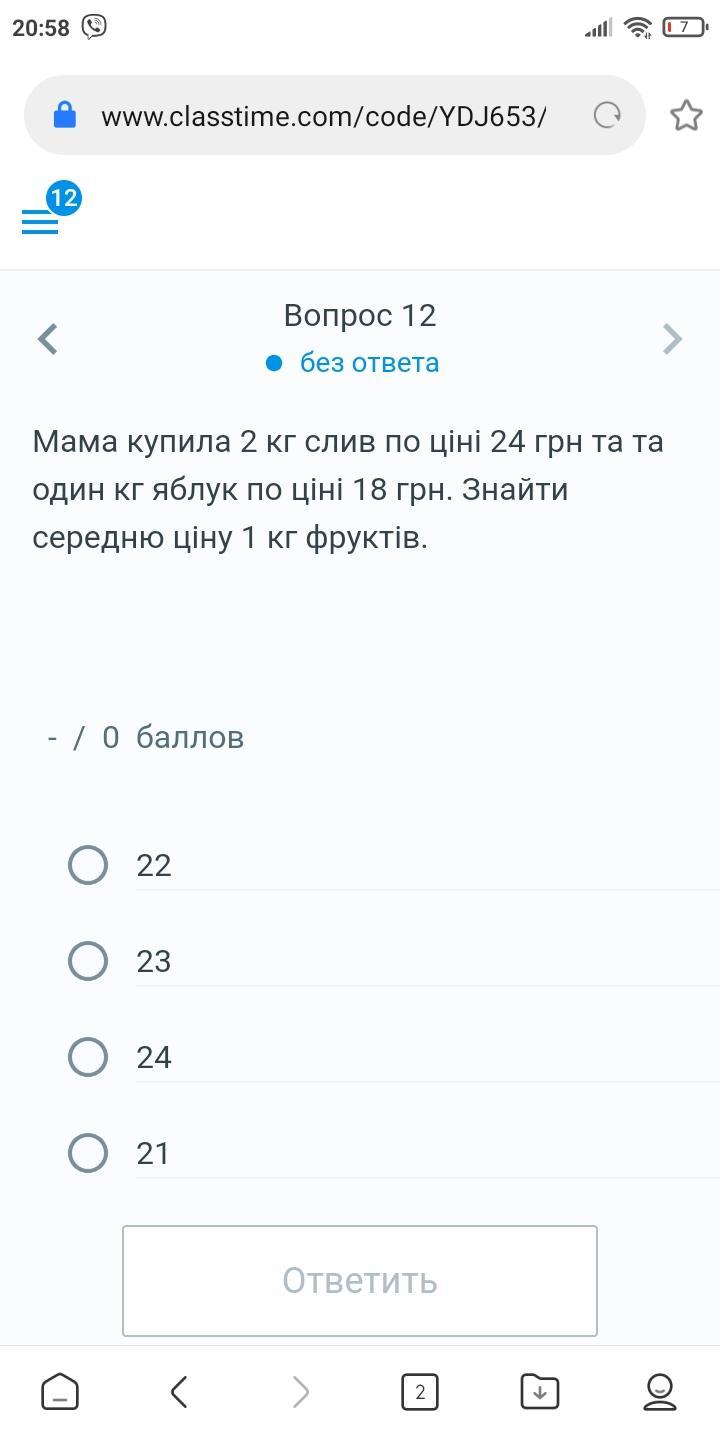Pick answer 21
720x1440 pixels.
pyautogui.click(x=88, y=1153)
